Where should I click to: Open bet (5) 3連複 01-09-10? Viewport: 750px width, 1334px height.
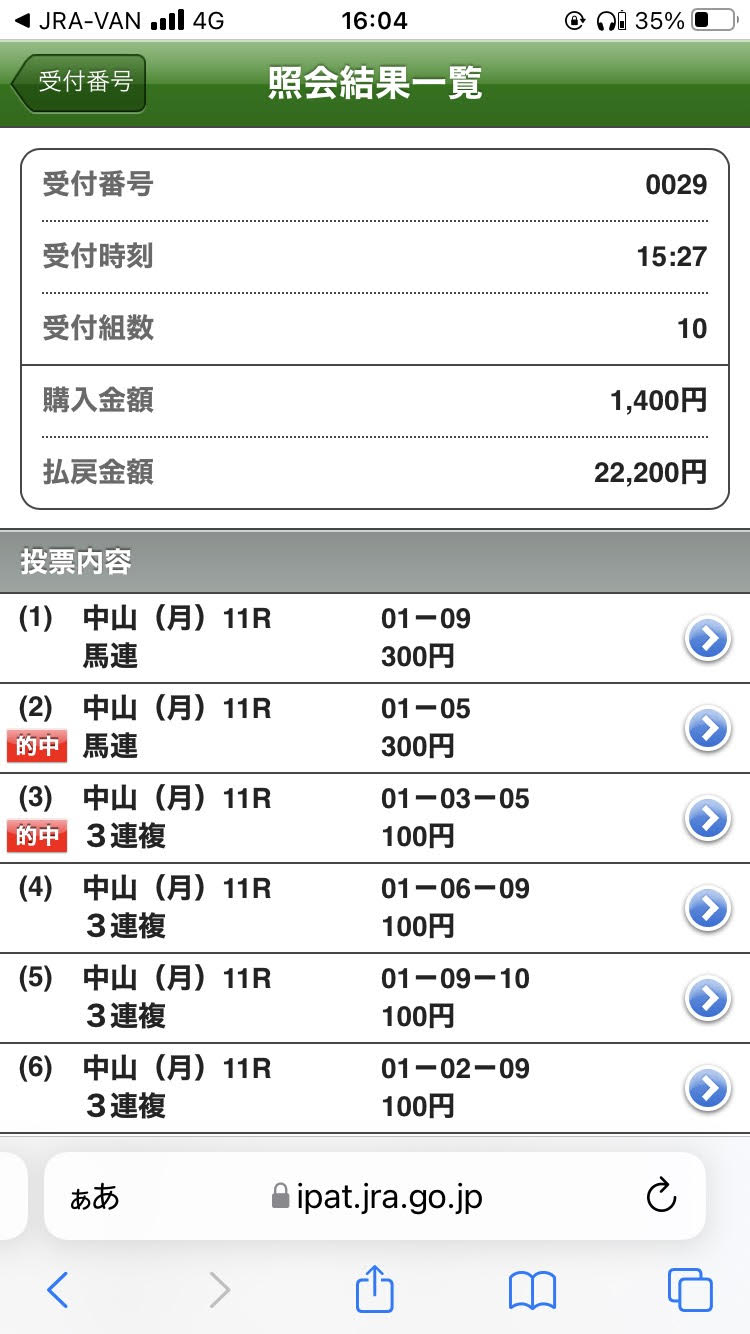pyautogui.click(x=708, y=999)
